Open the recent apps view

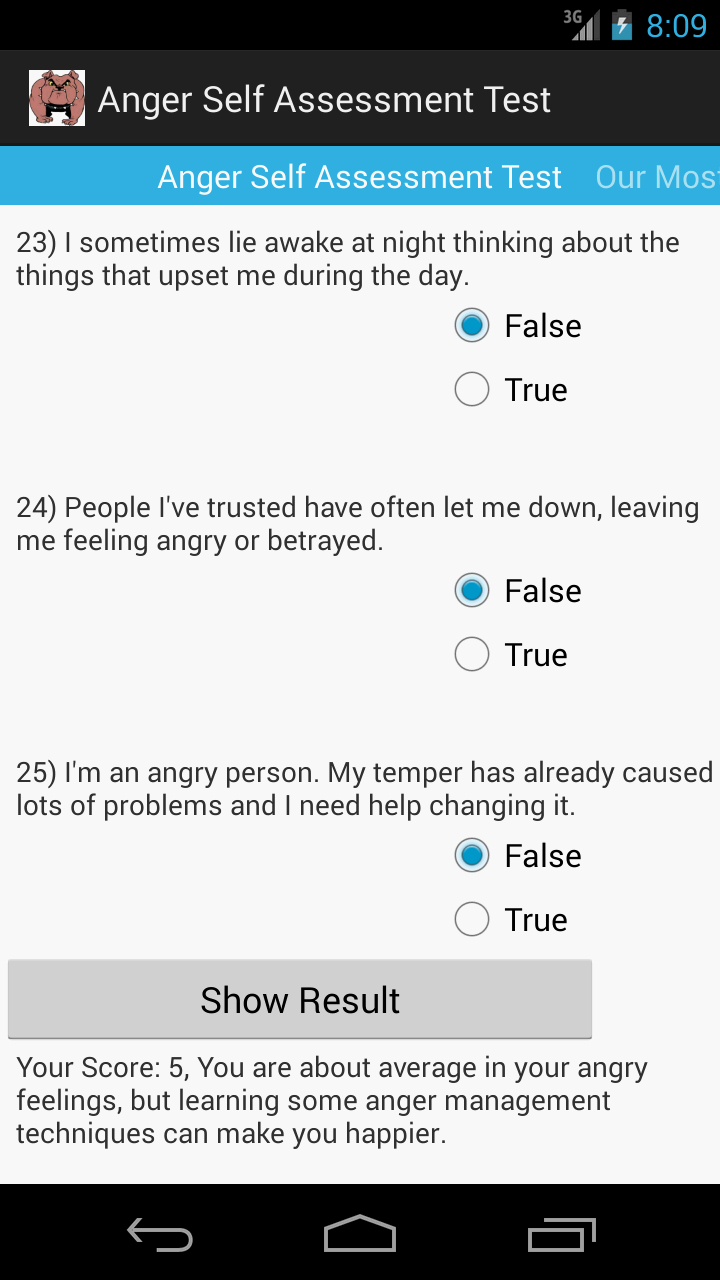point(561,1234)
